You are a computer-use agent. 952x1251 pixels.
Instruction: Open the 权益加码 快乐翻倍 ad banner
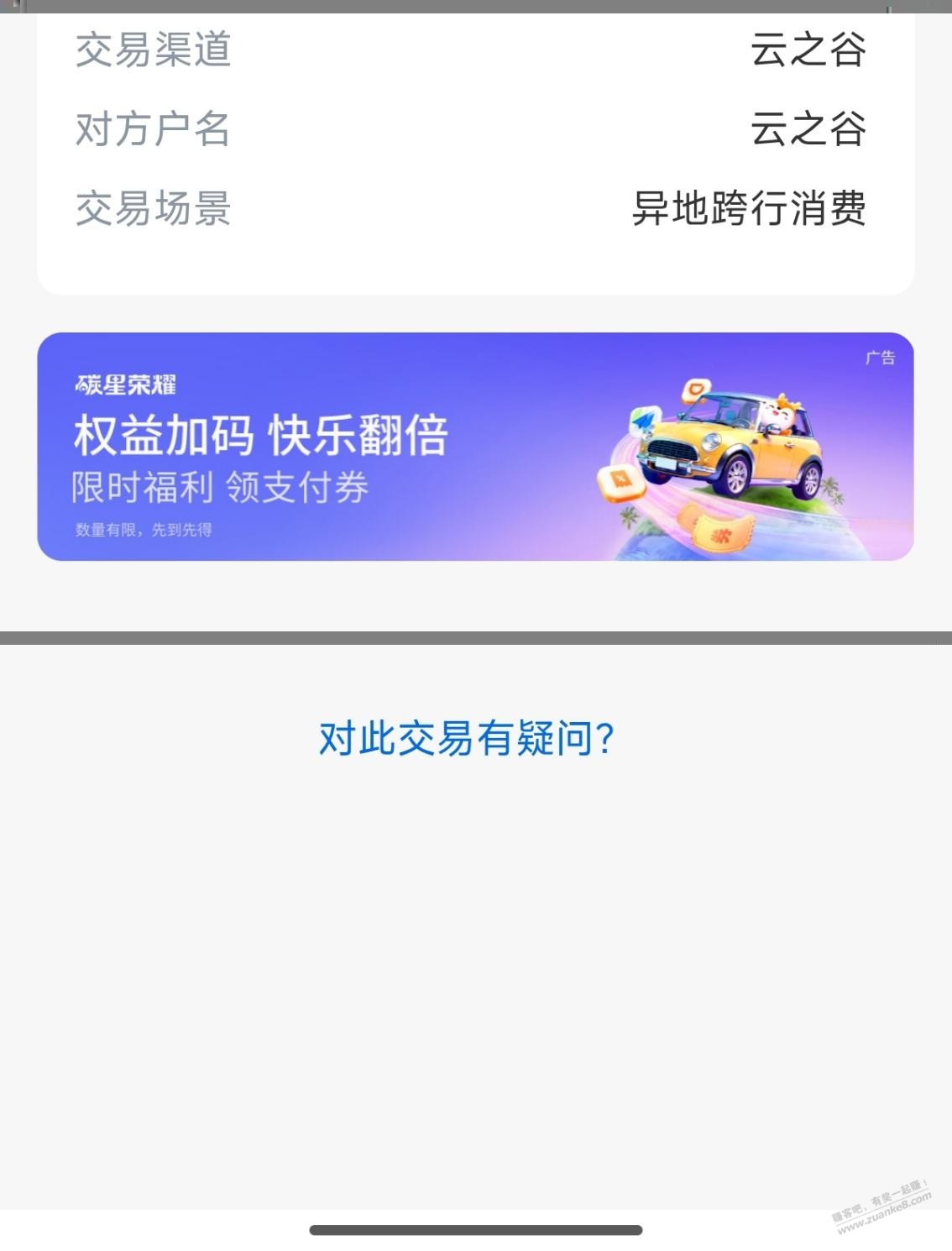coord(475,447)
